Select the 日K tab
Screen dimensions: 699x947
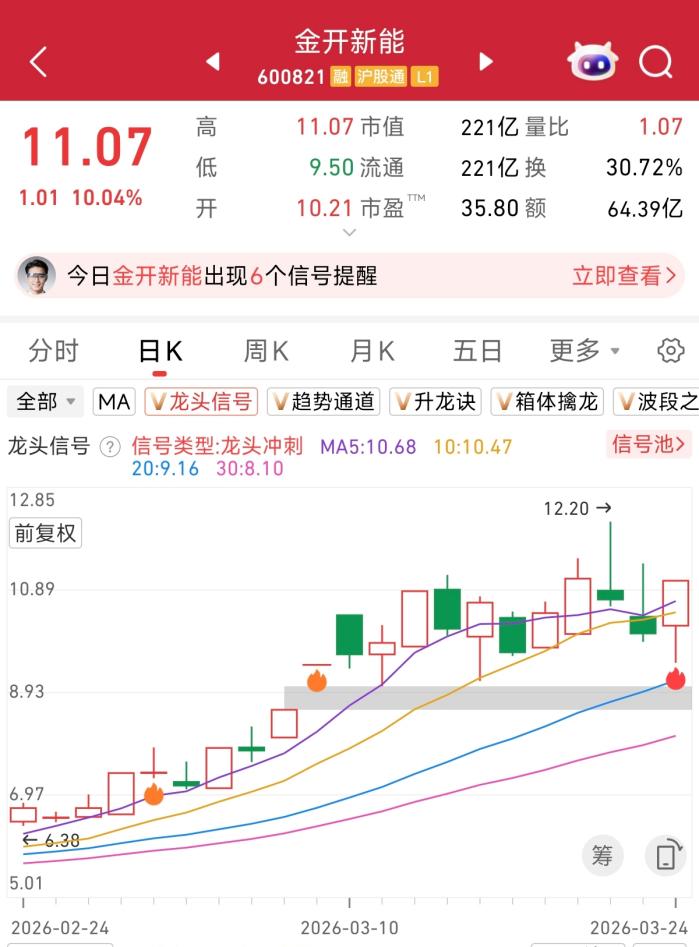160,351
